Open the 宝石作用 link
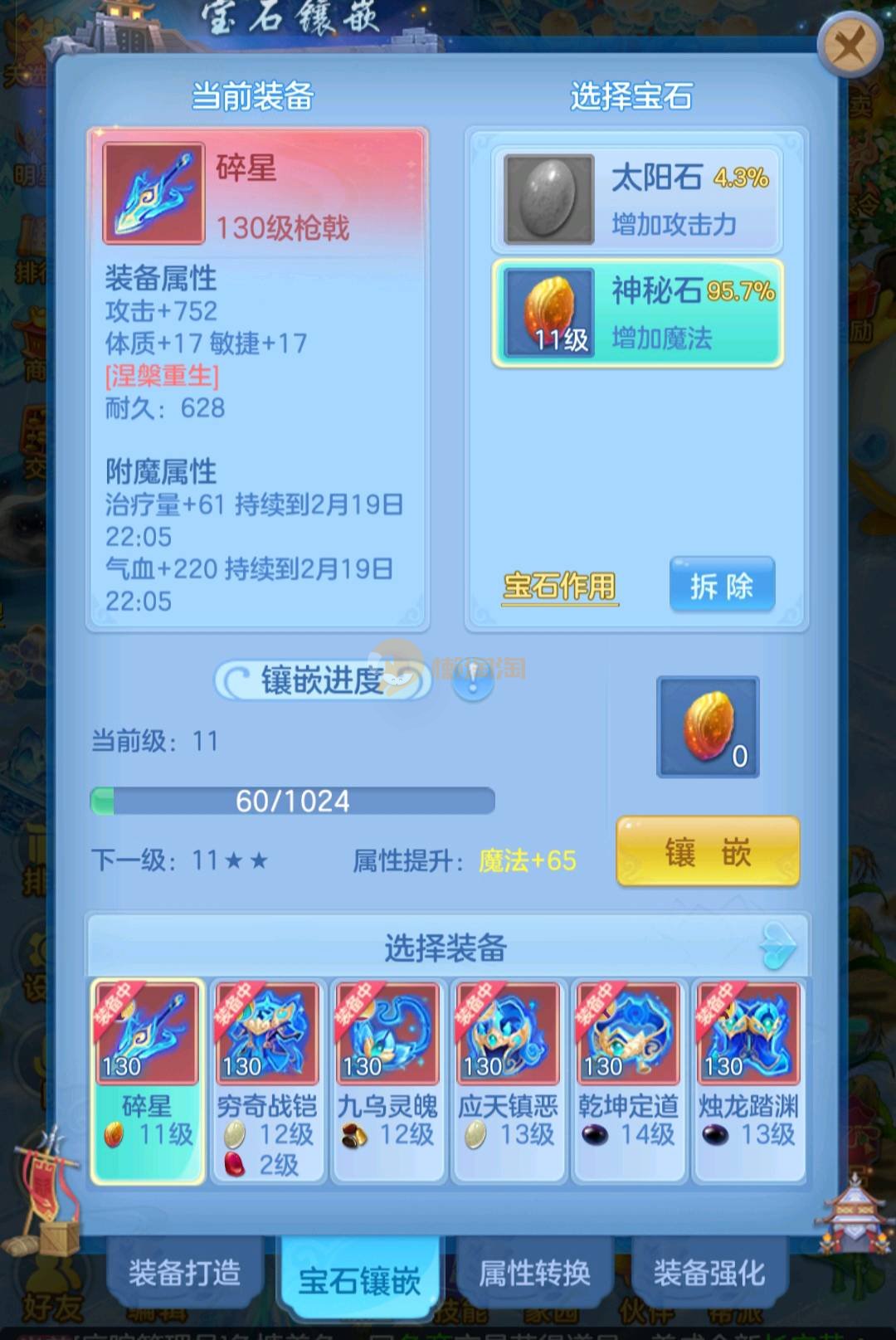 560,587
